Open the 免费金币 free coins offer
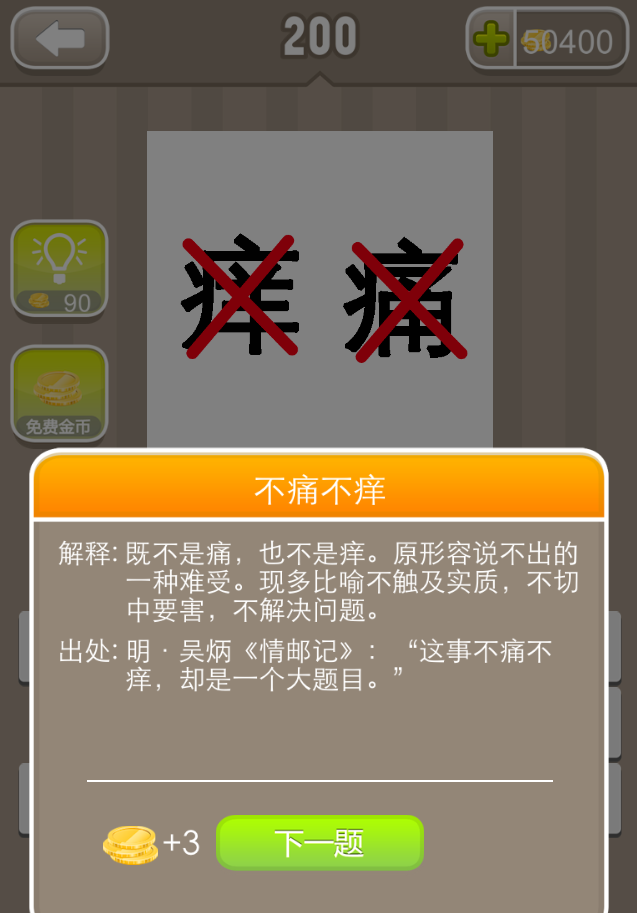 point(59,393)
